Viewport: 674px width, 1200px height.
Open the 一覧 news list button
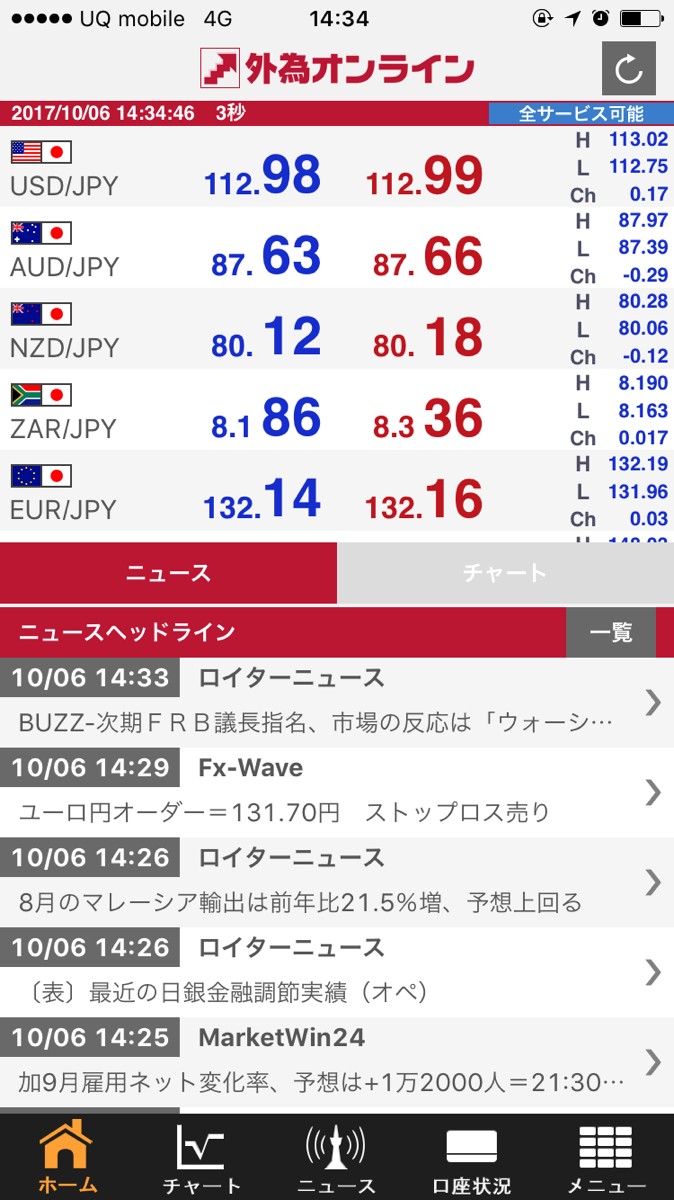[610, 632]
